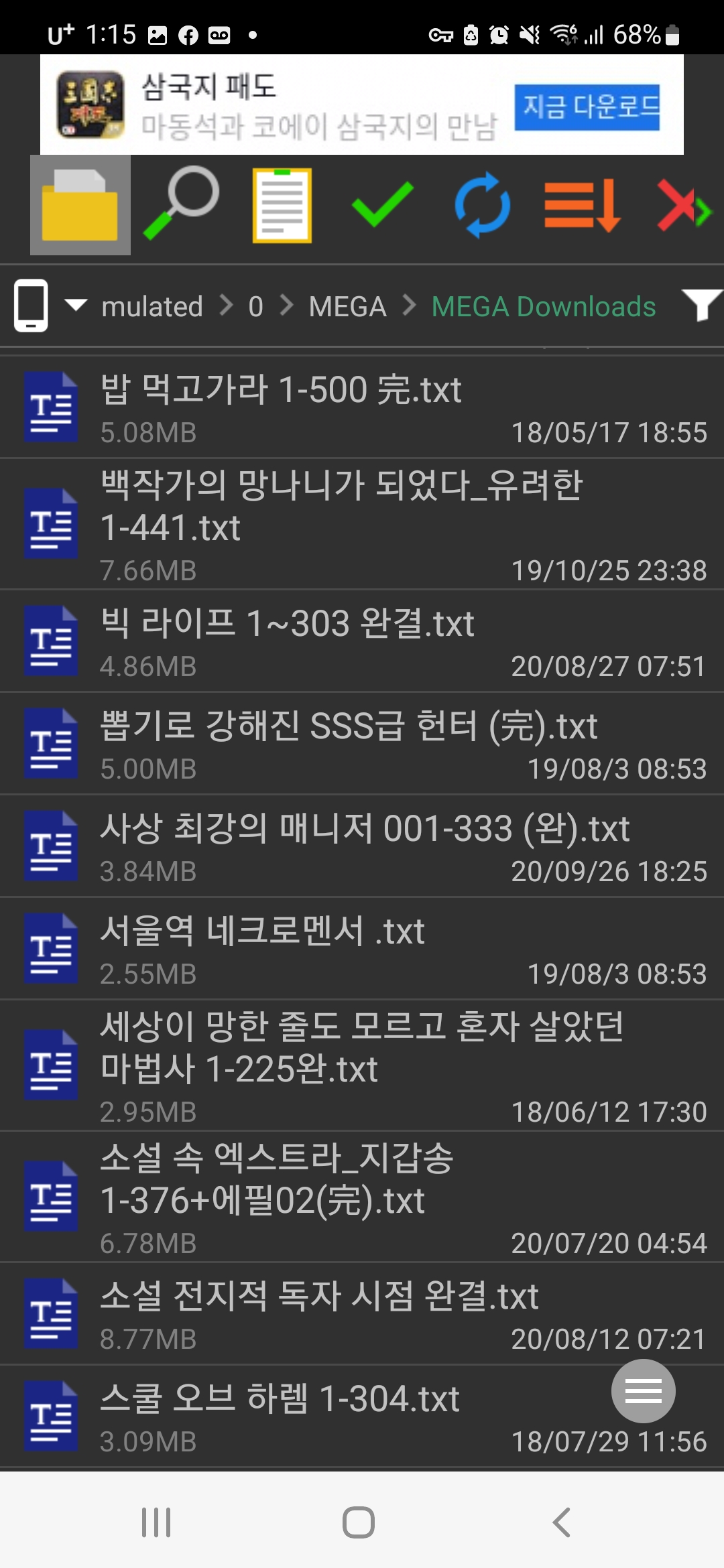Open the orange sort options icon

(x=582, y=205)
